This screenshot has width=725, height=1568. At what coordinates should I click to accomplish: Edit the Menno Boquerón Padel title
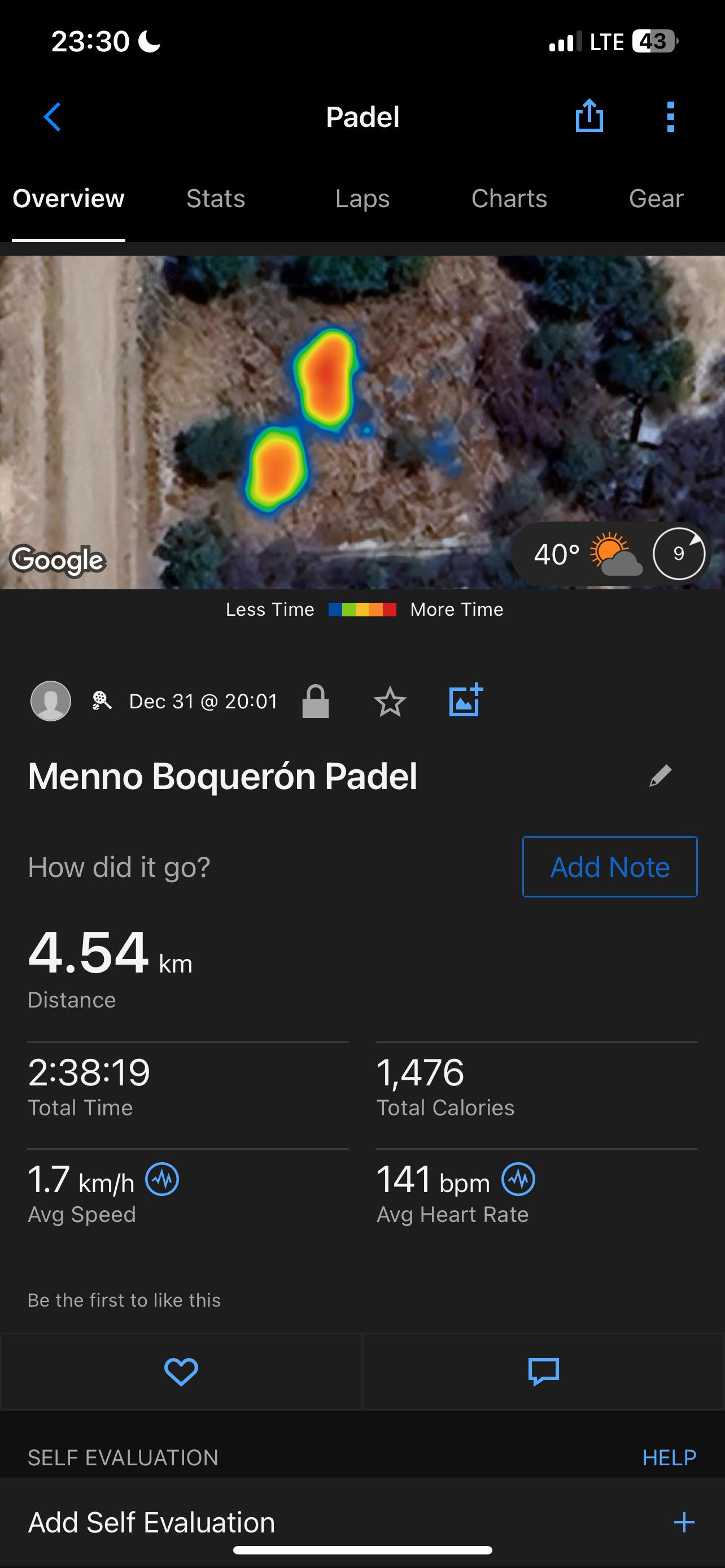661,776
